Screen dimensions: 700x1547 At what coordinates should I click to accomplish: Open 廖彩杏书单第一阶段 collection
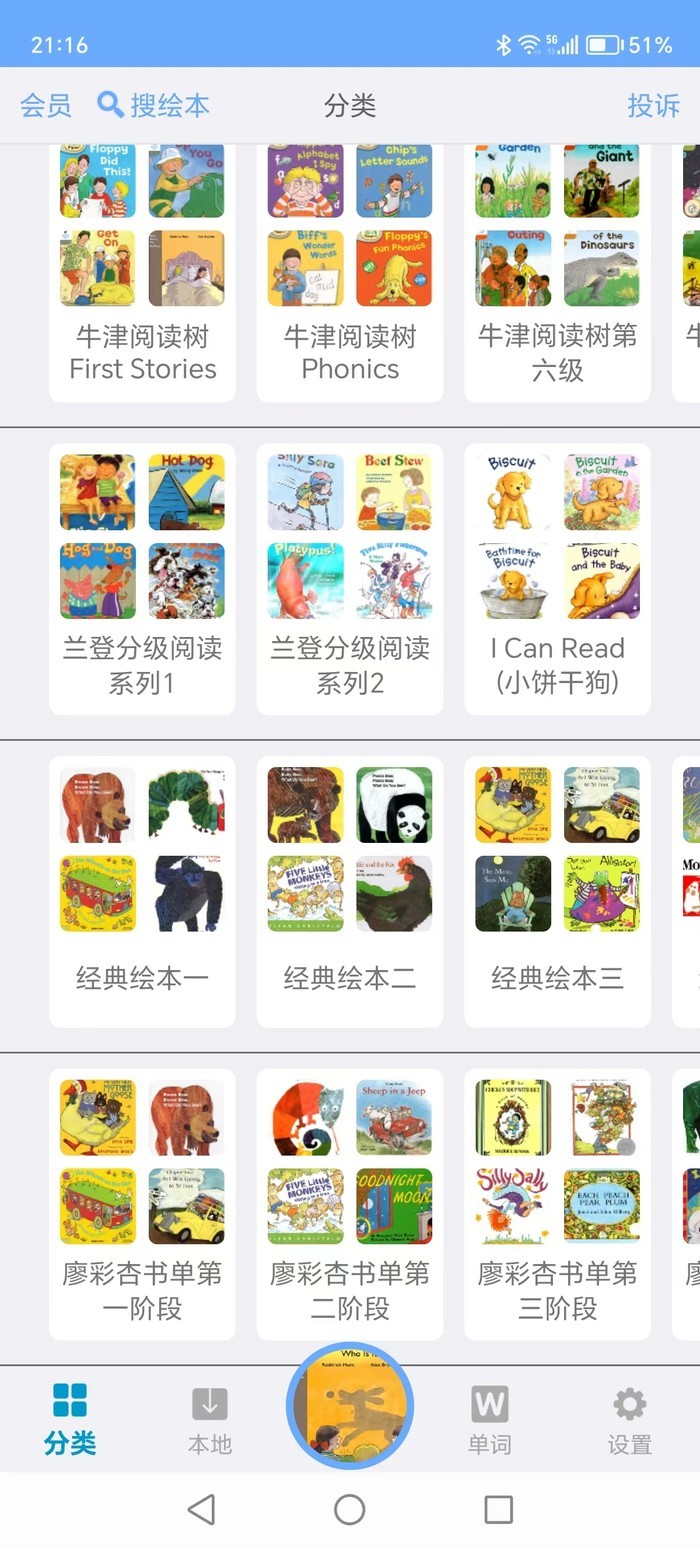(x=142, y=1204)
